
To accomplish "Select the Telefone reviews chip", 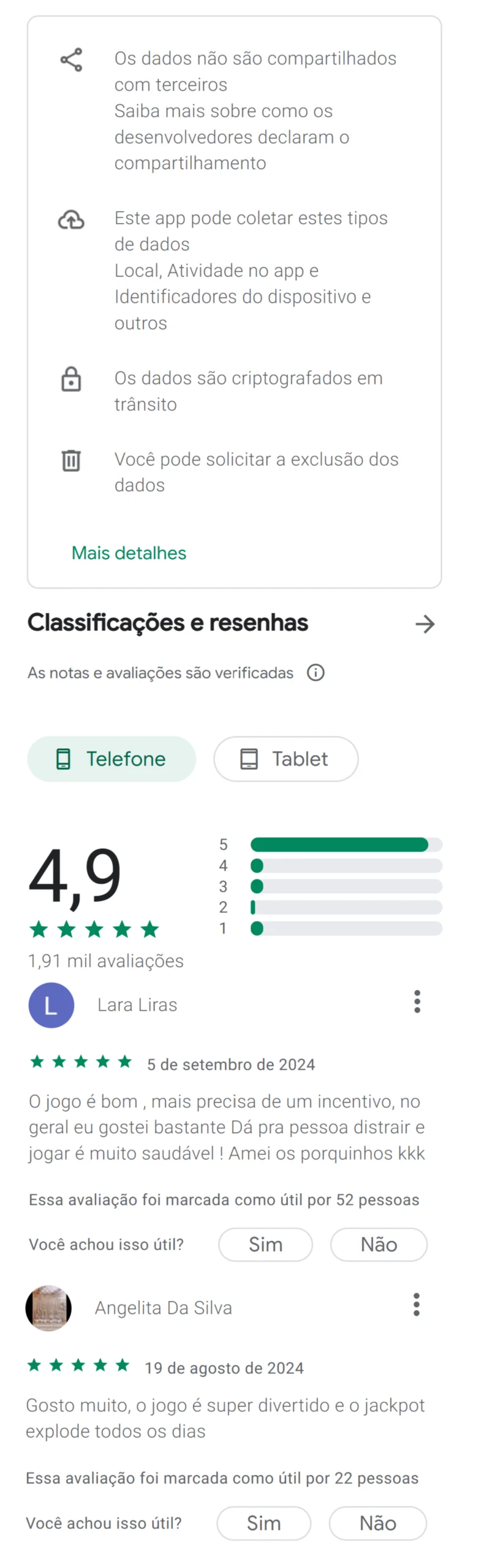I will tap(112, 759).
